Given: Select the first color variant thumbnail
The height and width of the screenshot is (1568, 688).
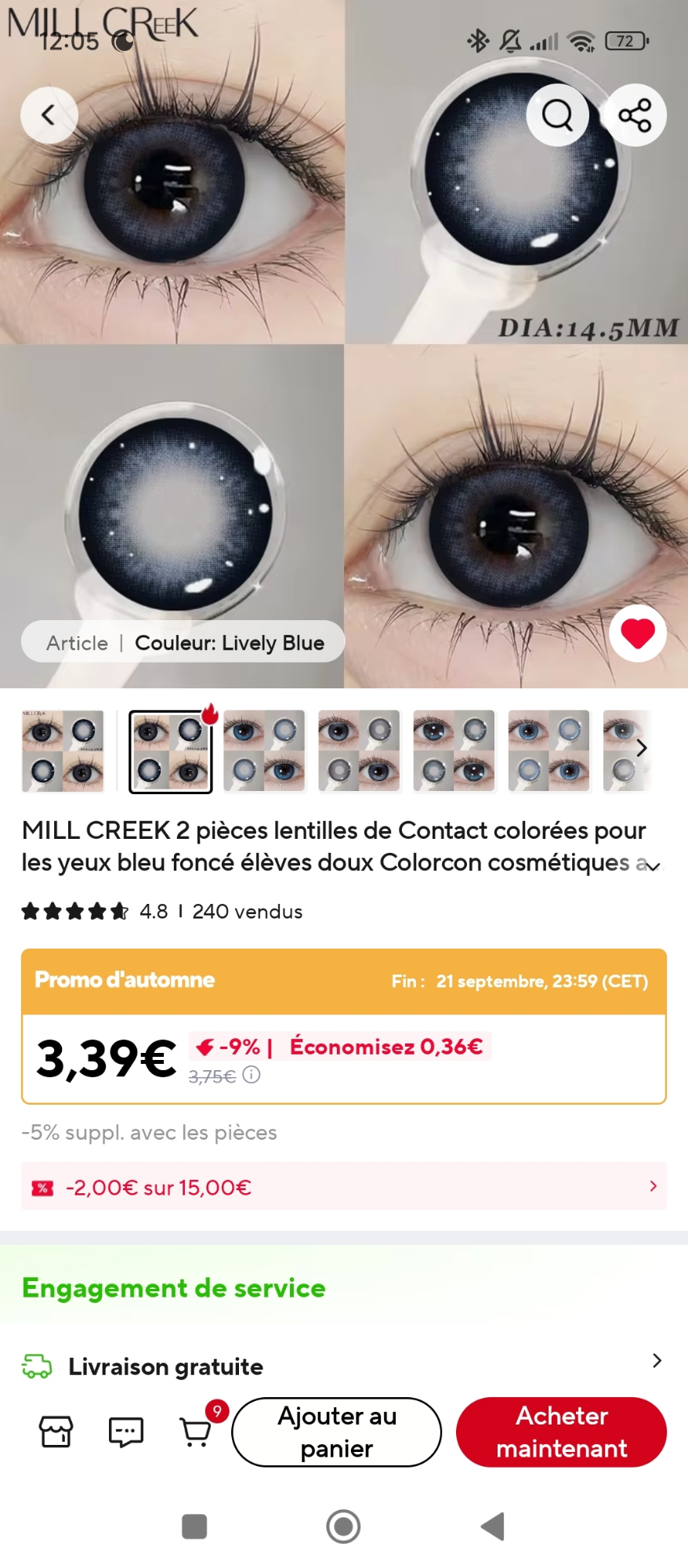Looking at the screenshot, I should [63, 751].
